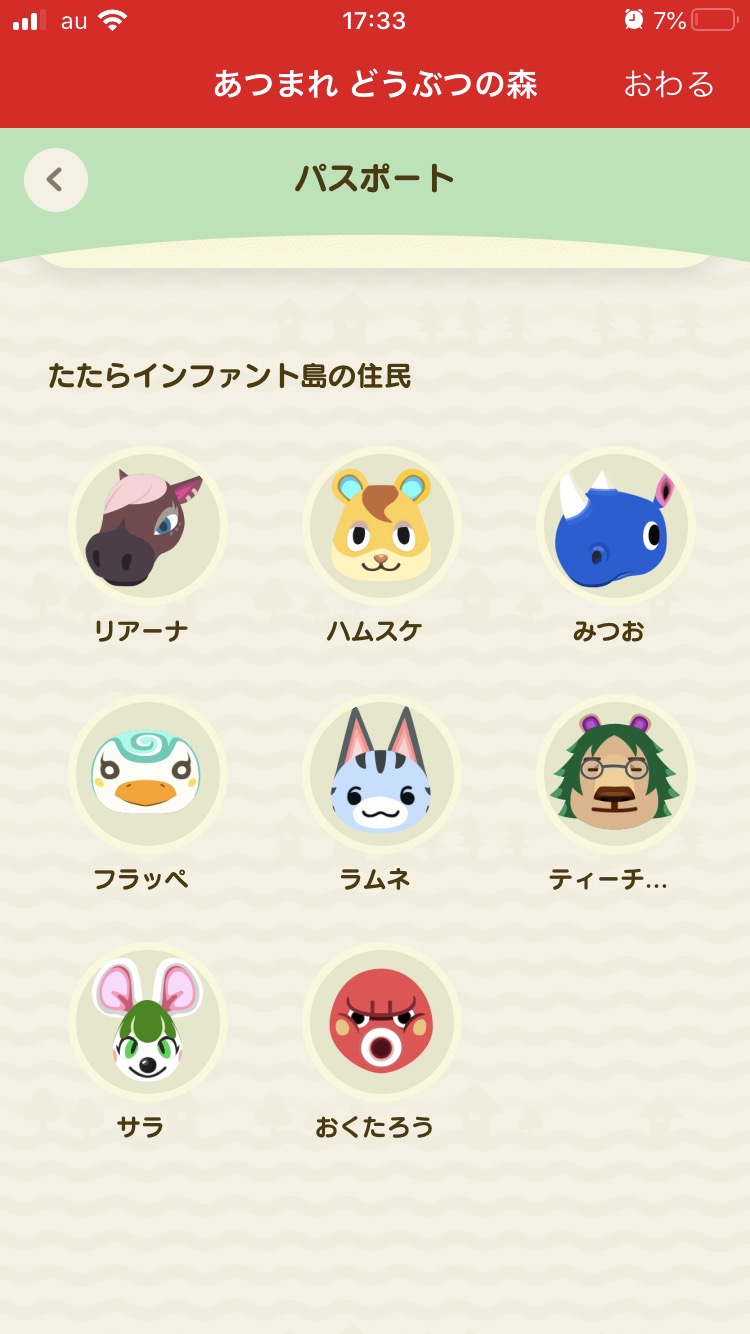View resident みつお

615,527
